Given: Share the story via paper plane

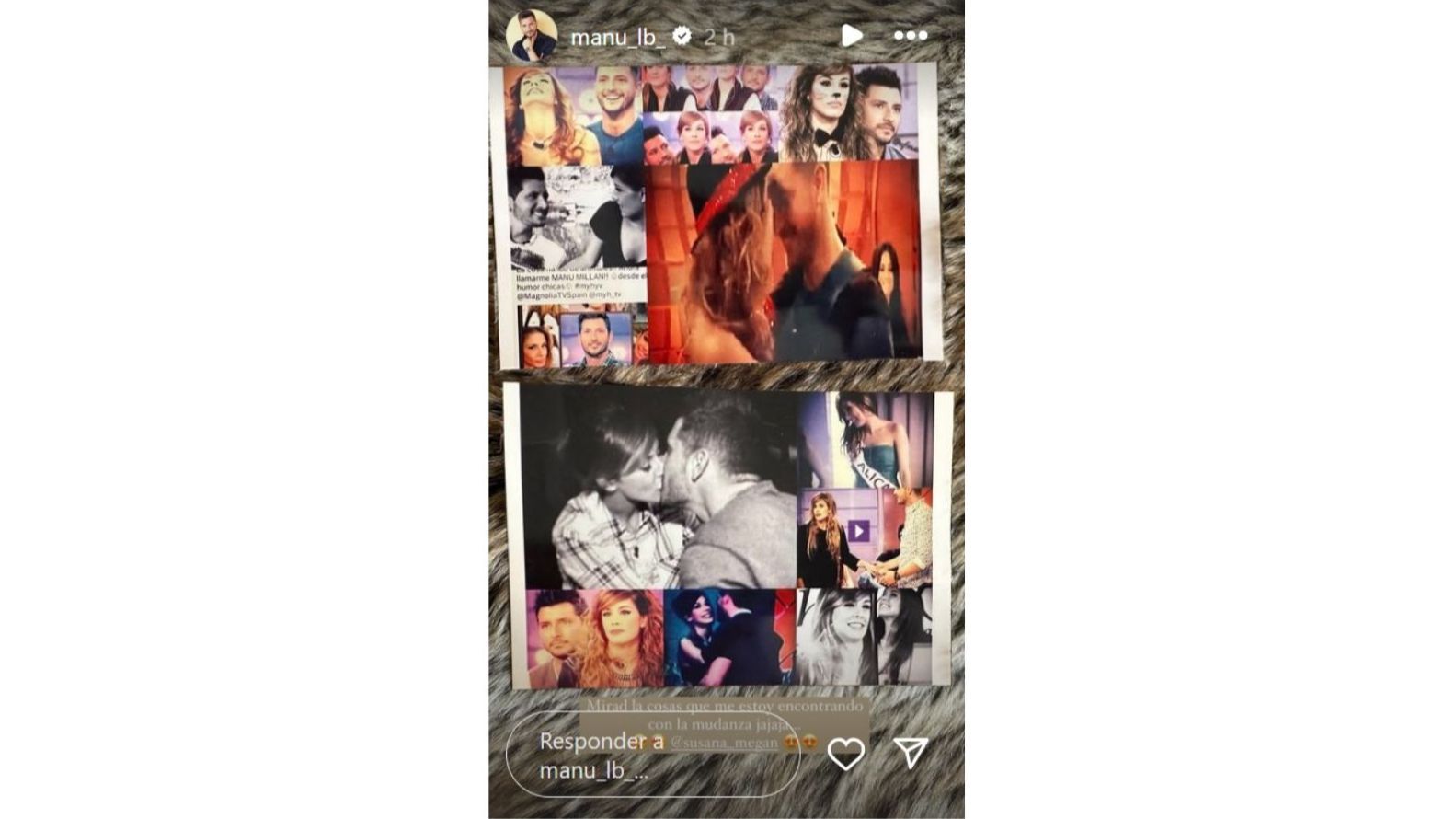Looking at the screenshot, I should click(911, 753).
